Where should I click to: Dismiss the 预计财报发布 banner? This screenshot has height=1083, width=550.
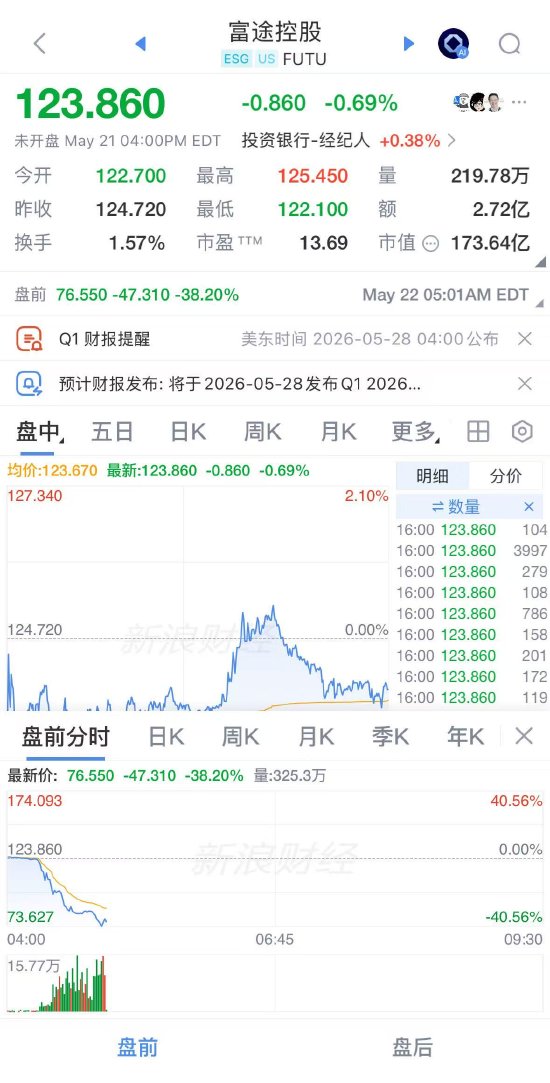[x=524, y=383]
